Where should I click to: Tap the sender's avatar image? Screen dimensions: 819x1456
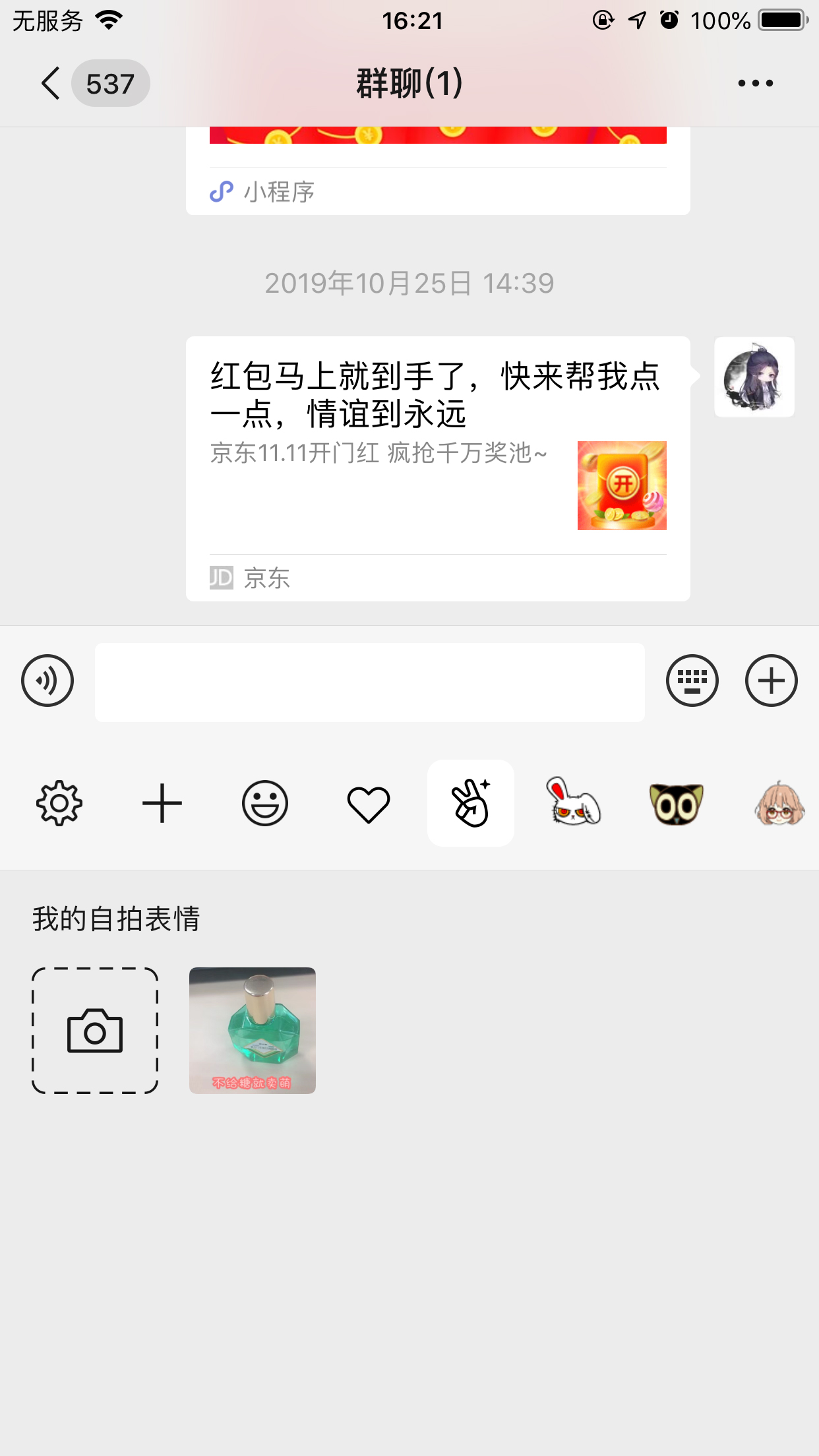point(754,376)
